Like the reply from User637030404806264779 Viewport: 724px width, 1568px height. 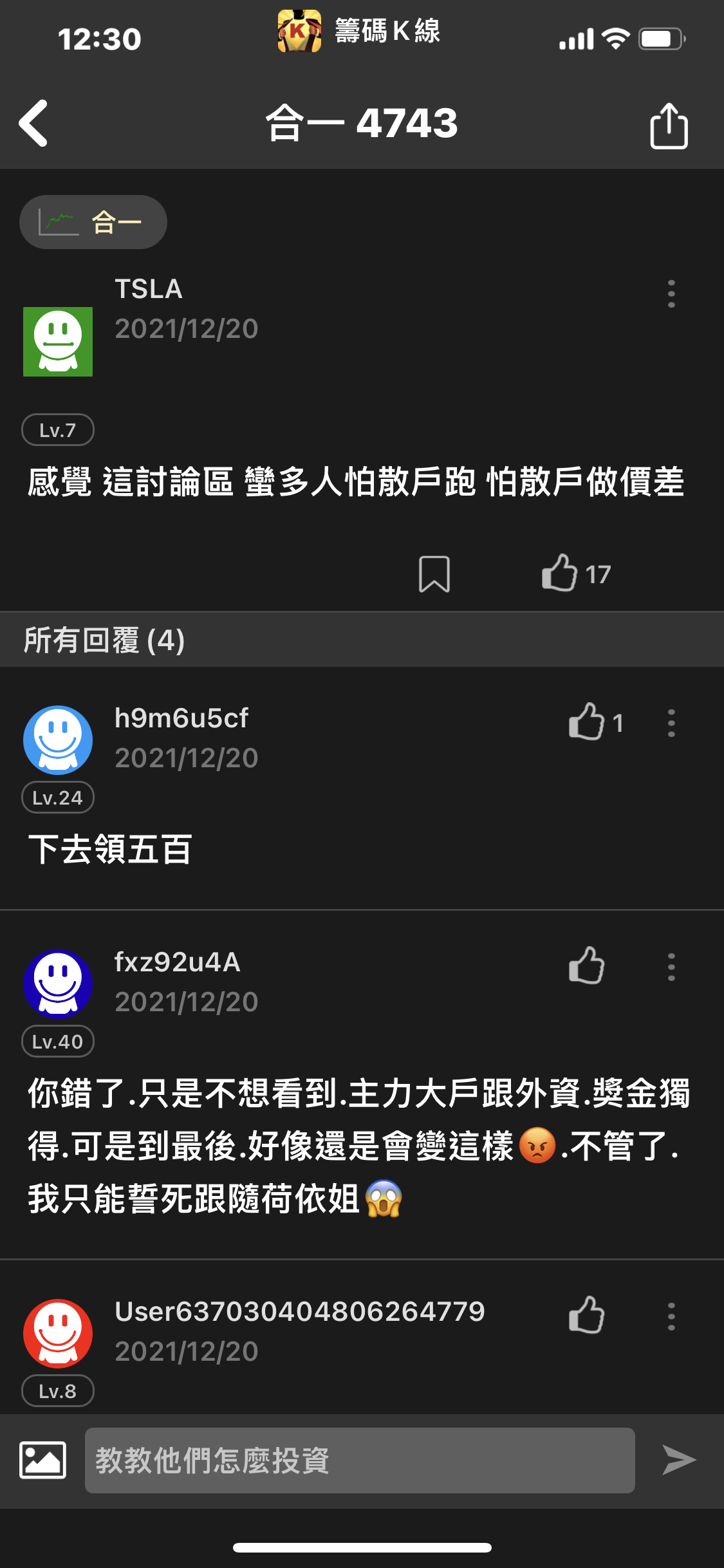[587, 1315]
